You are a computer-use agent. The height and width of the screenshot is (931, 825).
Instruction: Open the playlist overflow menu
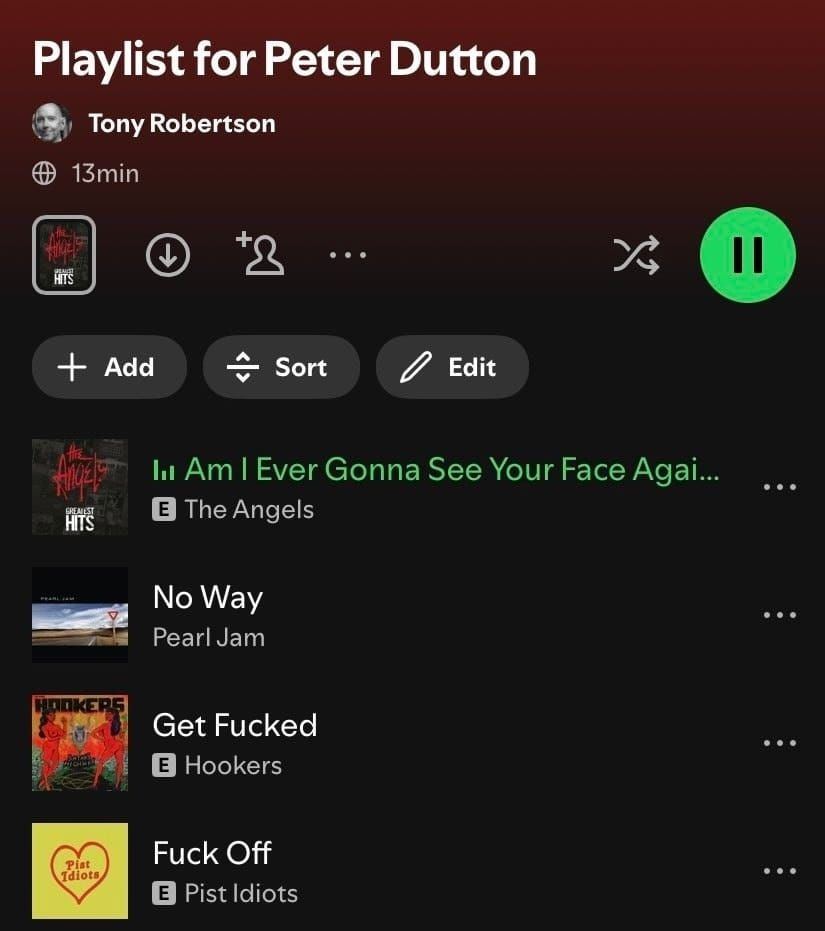[x=348, y=256]
